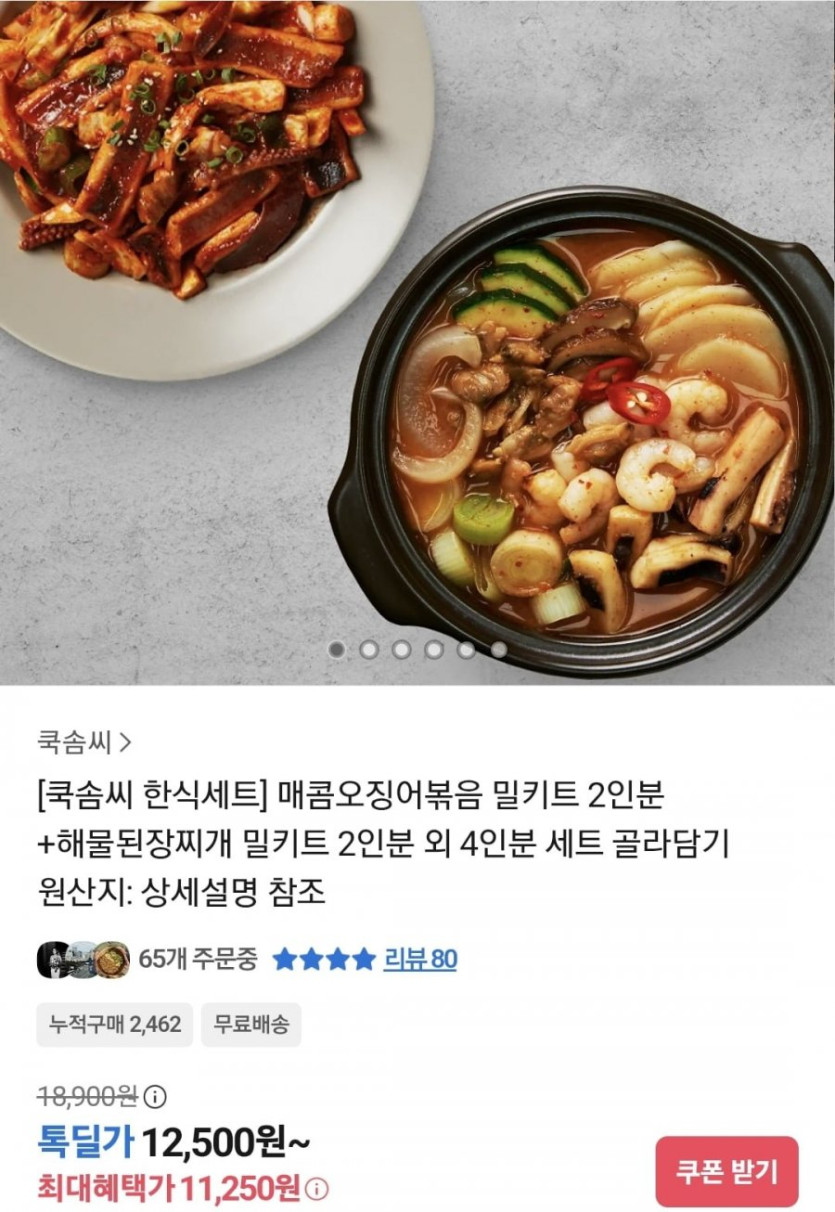Screen dimensions: 835x1212
Task: Open the product image gallery
Action: pyautogui.click(x=417, y=340)
